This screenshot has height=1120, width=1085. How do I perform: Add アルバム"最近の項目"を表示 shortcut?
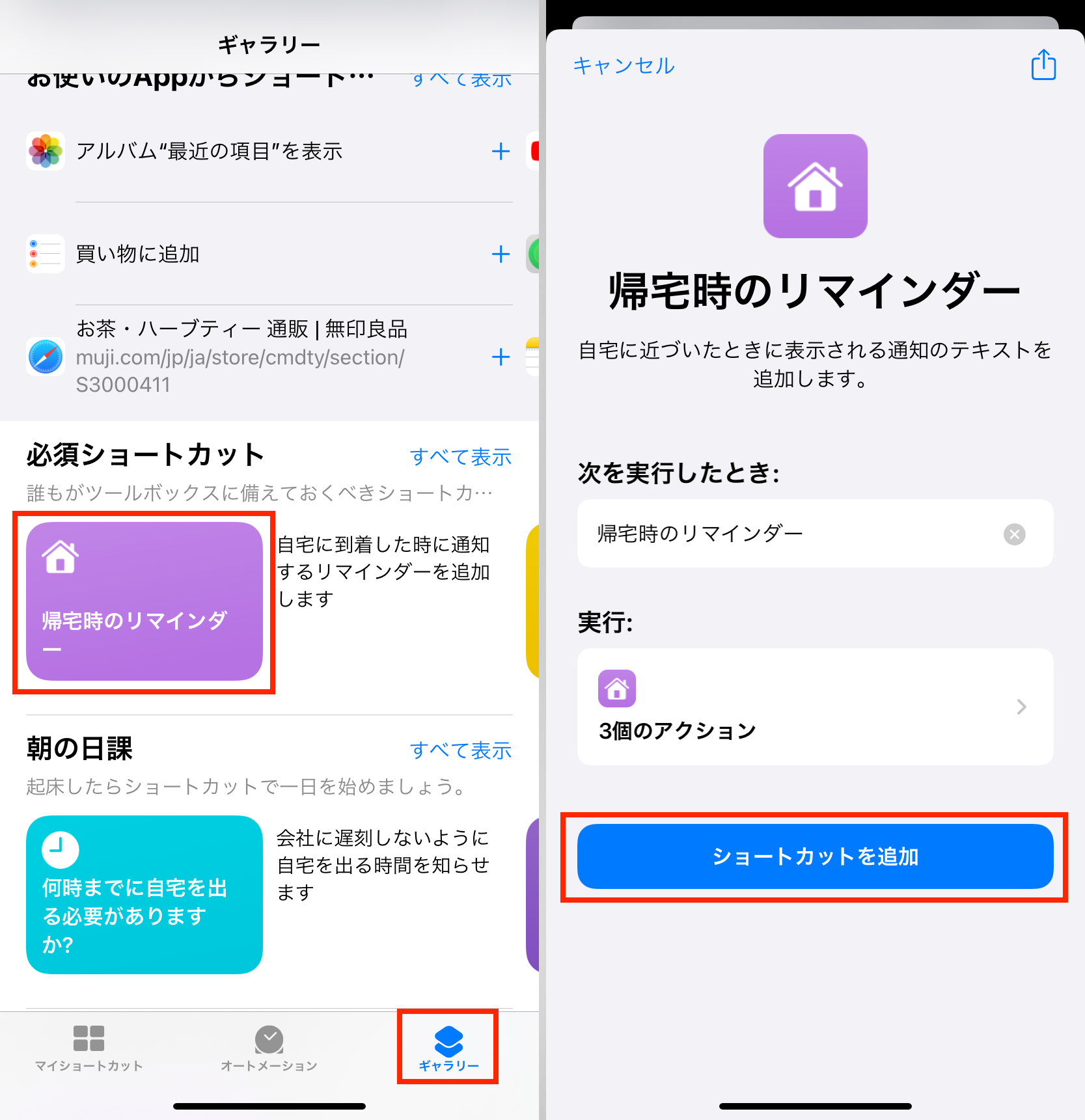point(501,152)
